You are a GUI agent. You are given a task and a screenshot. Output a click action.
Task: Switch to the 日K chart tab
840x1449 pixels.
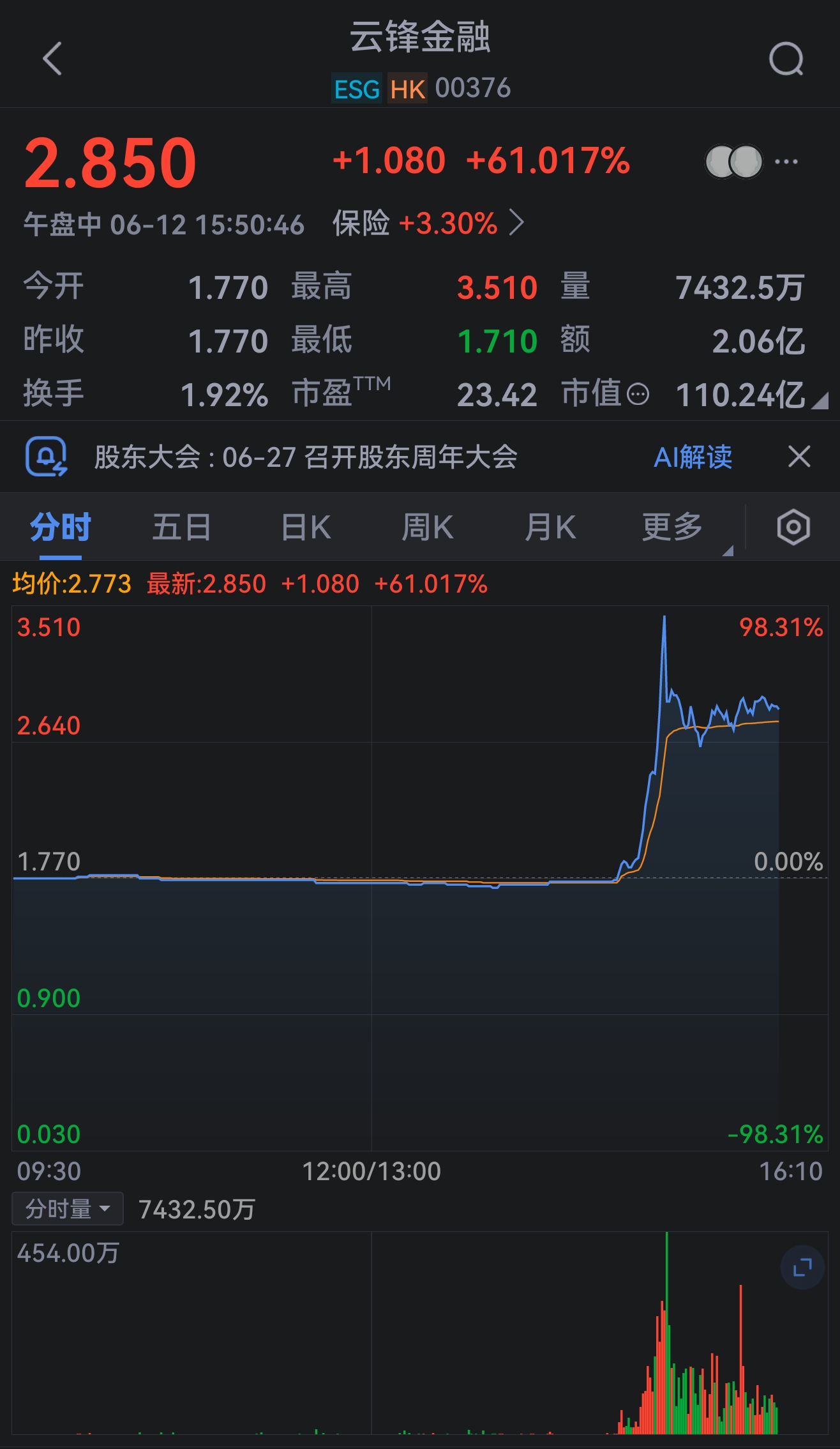pos(306,527)
